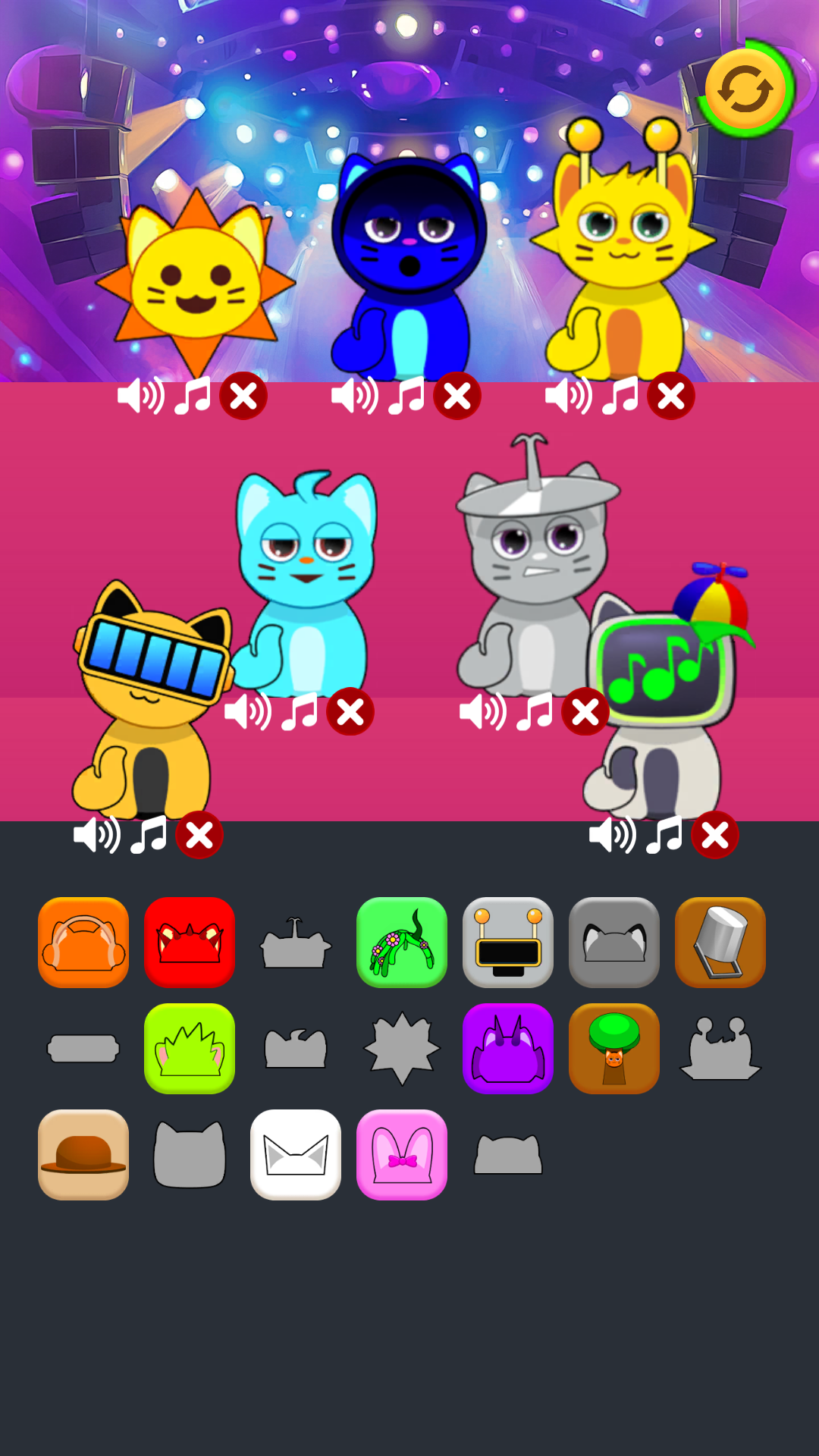Solo the yellow antenna cat's music note
This screenshot has height=1456, width=819.
click(620, 396)
